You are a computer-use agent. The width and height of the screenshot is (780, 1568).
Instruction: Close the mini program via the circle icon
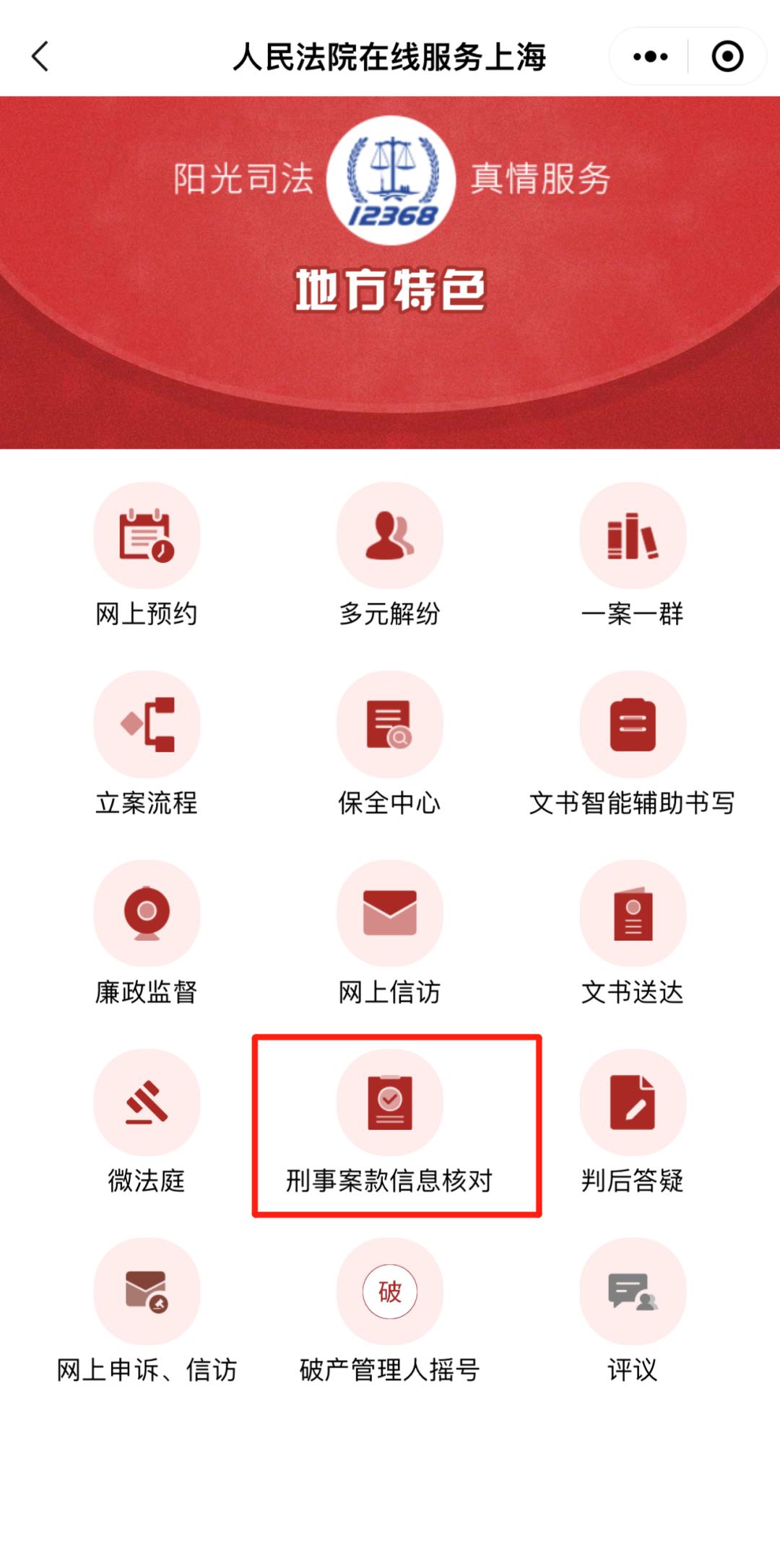pos(727,56)
